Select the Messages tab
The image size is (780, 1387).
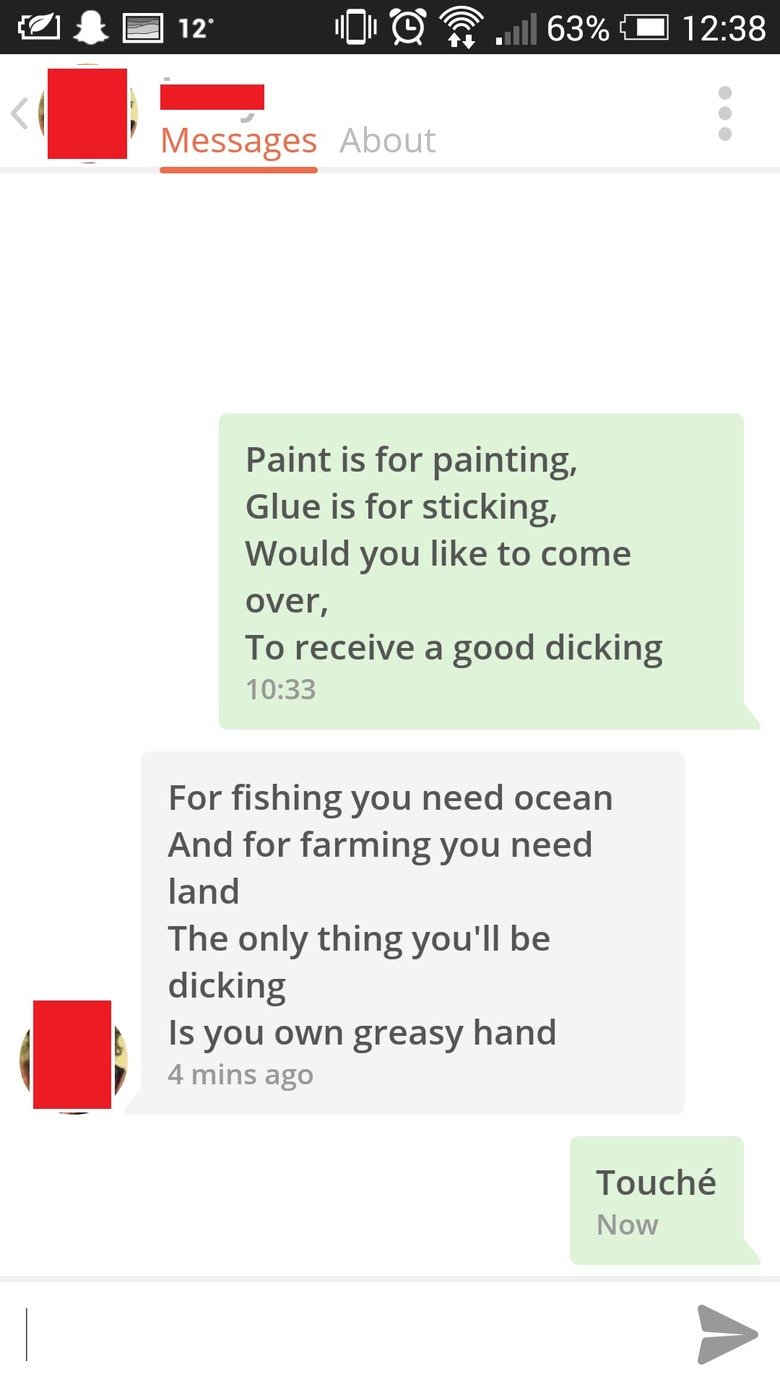(238, 141)
